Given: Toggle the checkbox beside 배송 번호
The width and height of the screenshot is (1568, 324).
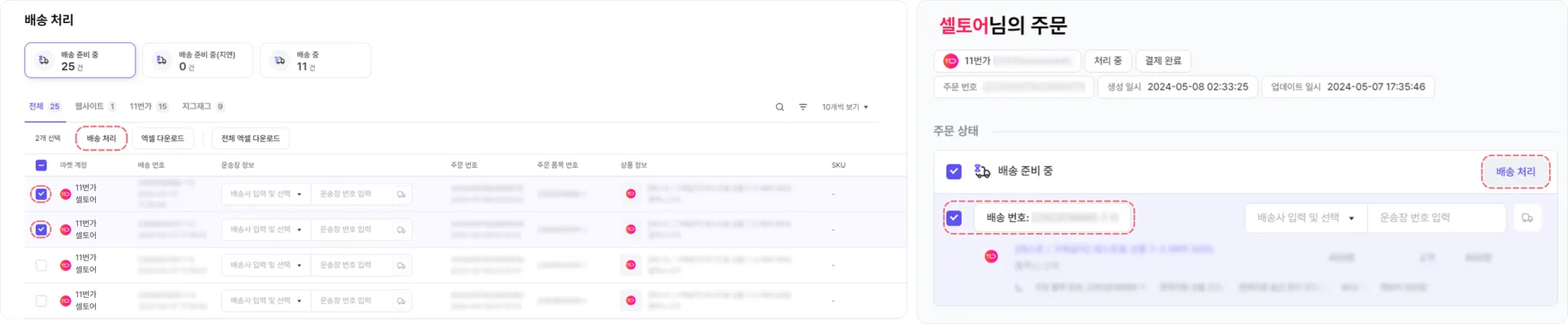Looking at the screenshot, I should pos(953,218).
